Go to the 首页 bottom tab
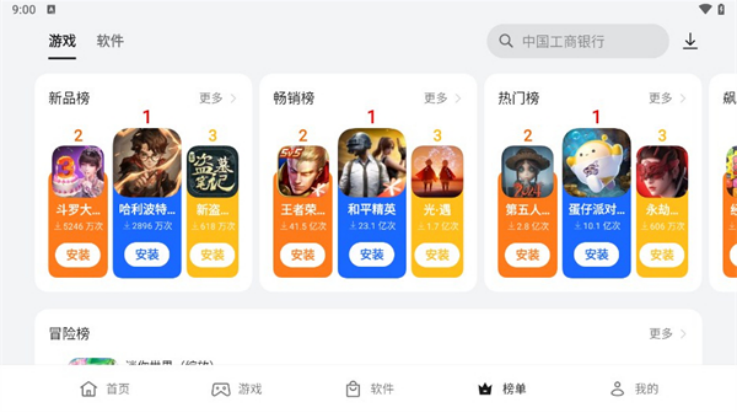The width and height of the screenshot is (737, 412). (105, 389)
